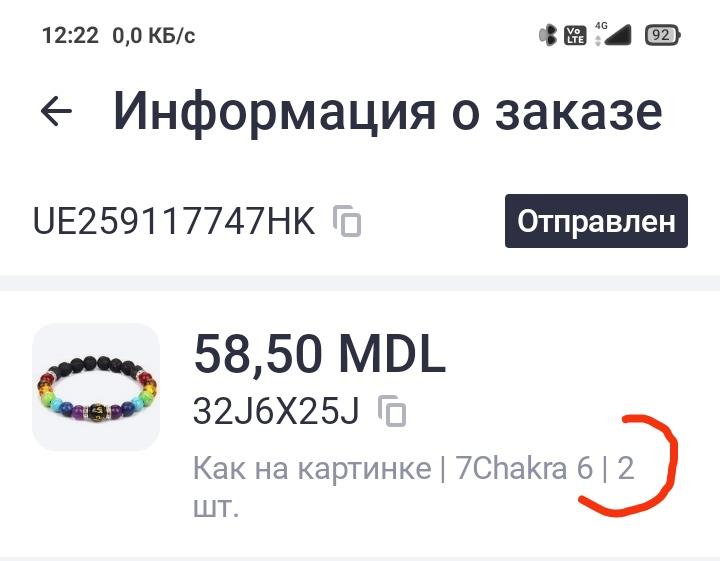Screen dimensions: 720x561
Task: Go back from the order information screen
Action: [56, 111]
